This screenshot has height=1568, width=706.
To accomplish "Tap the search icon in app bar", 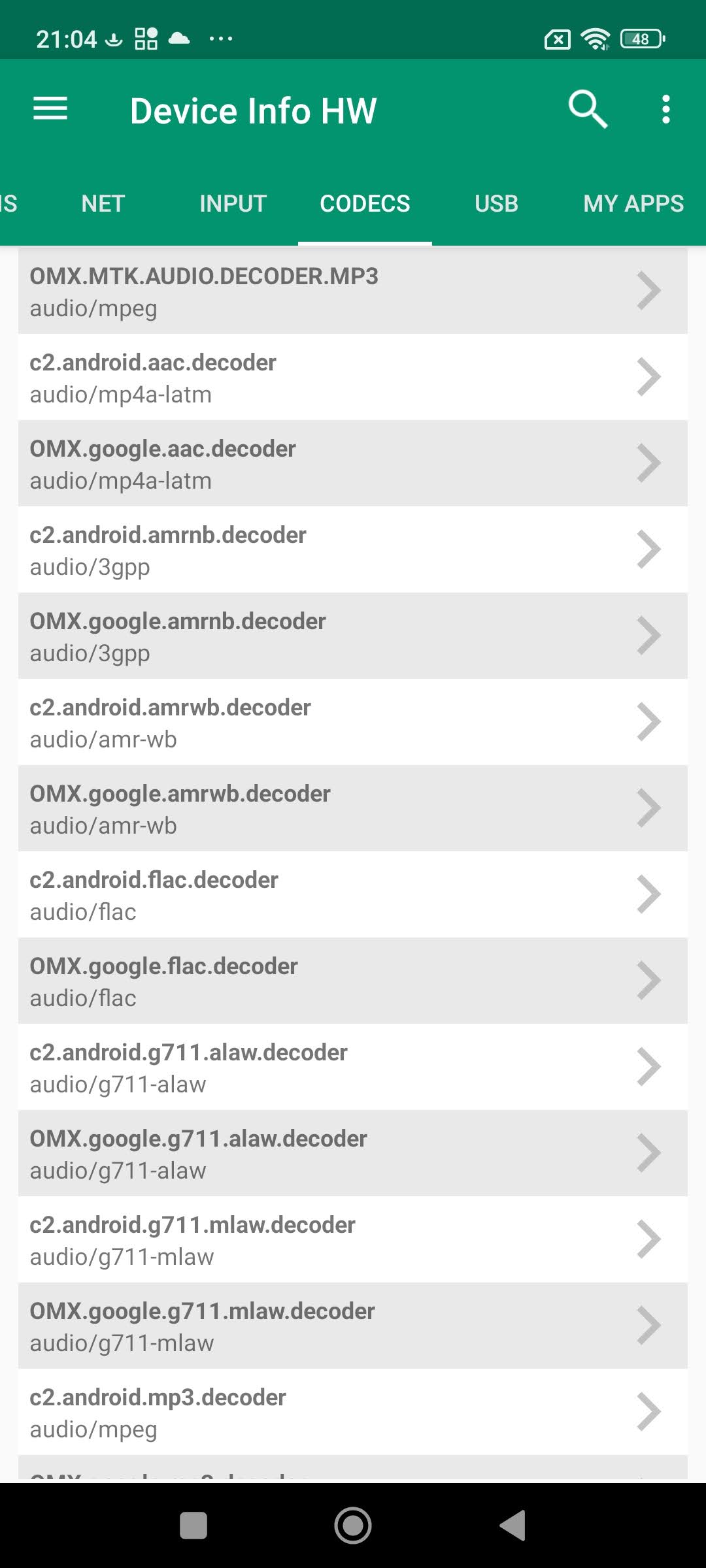I will (x=587, y=109).
